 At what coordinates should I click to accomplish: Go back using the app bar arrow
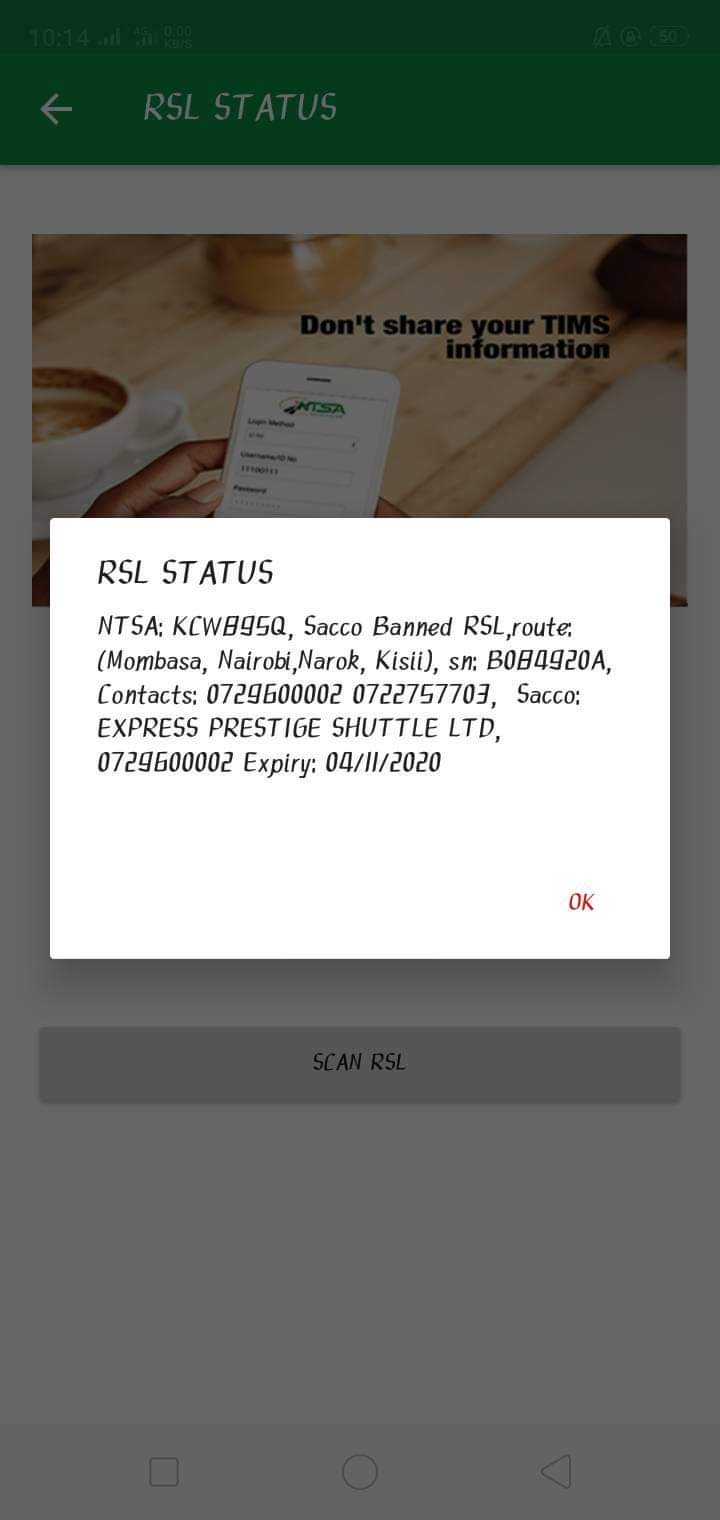(56, 109)
